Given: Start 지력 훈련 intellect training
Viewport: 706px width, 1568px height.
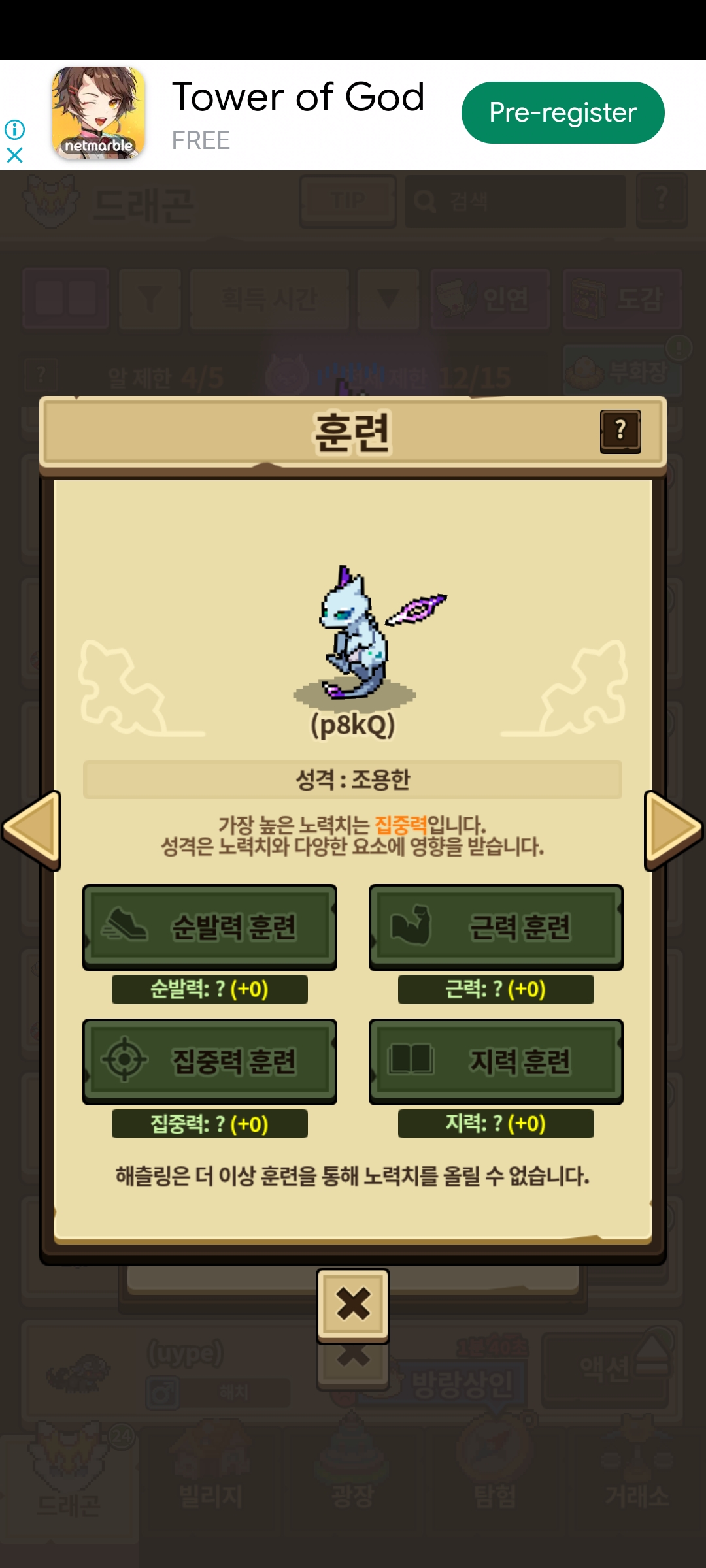Looking at the screenshot, I should click(496, 1061).
